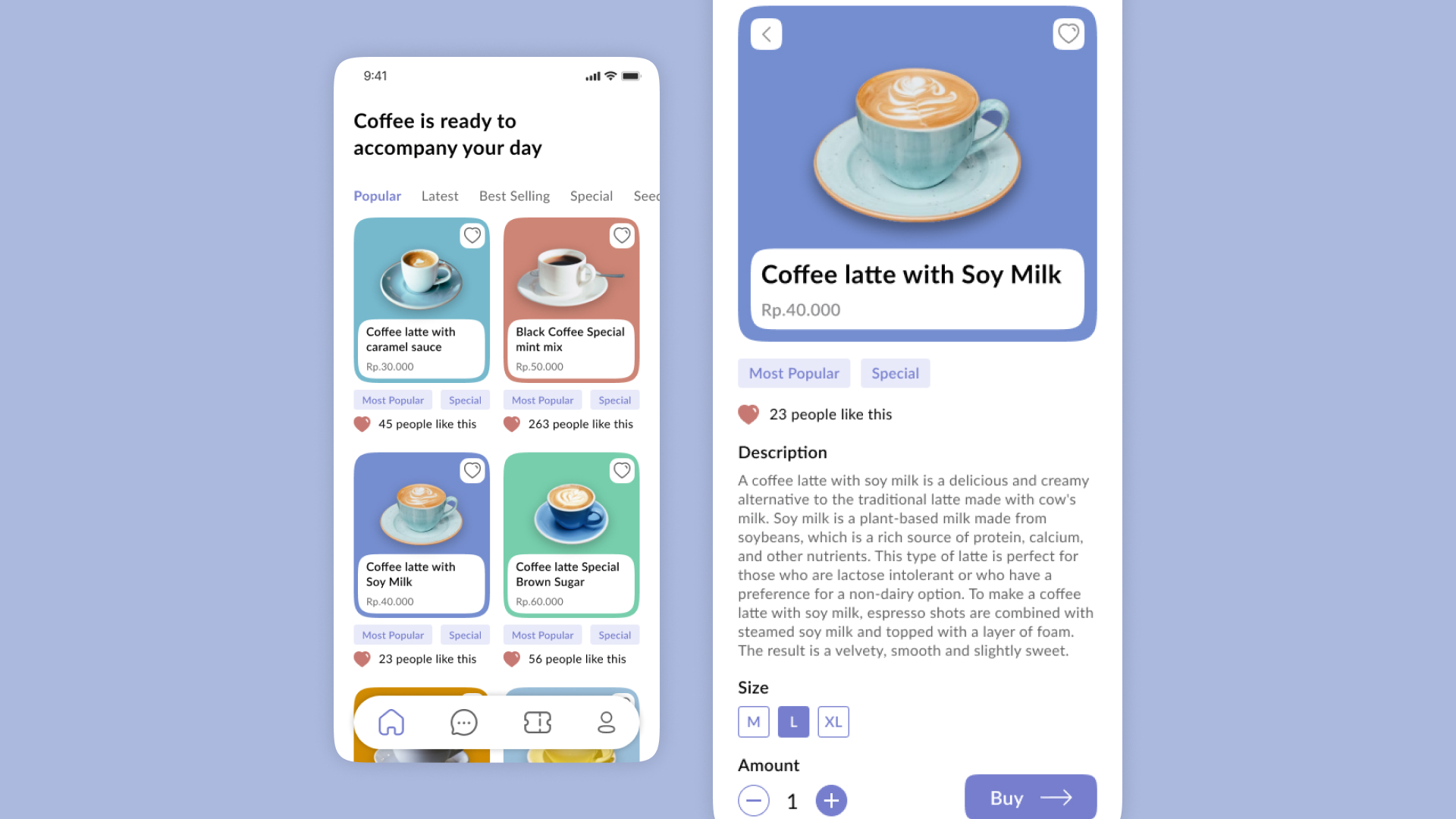Switch to the Best Selling tab
The width and height of the screenshot is (1456, 819).
pyautogui.click(x=514, y=196)
